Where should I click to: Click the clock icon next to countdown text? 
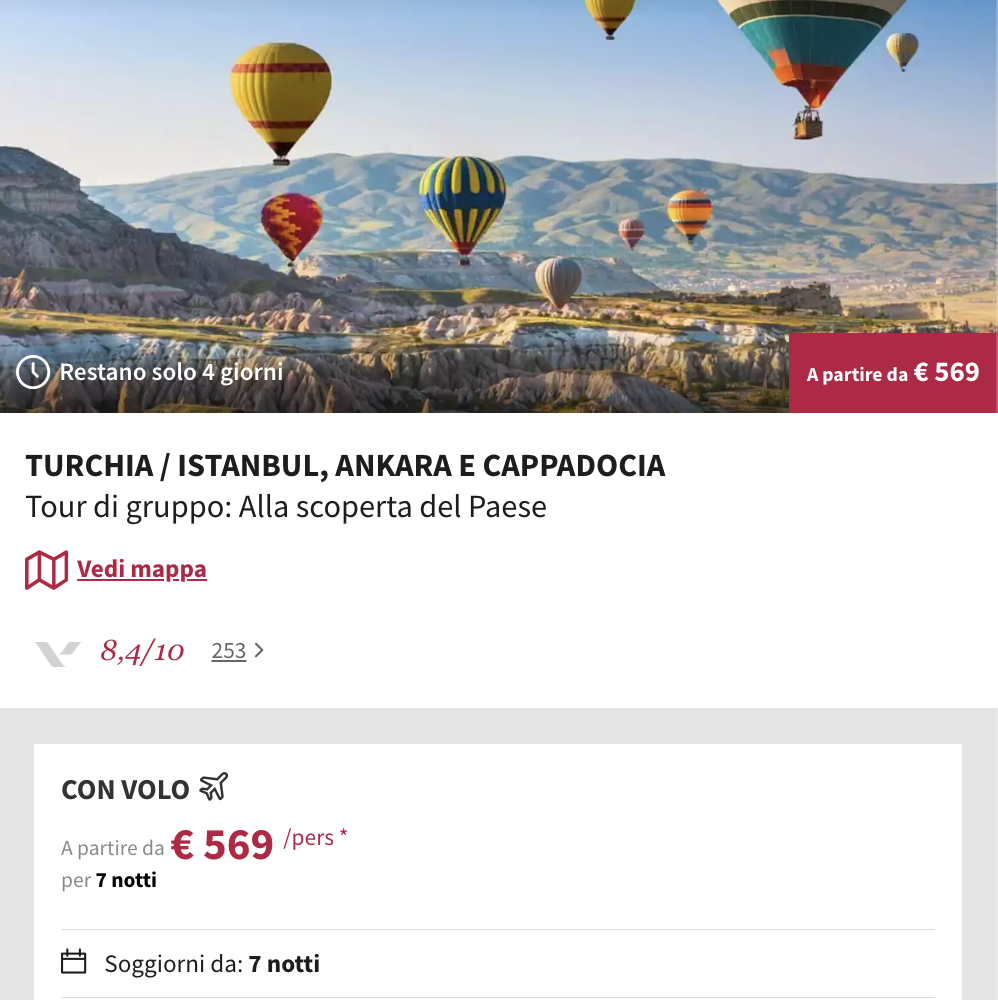pyautogui.click(x=33, y=372)
